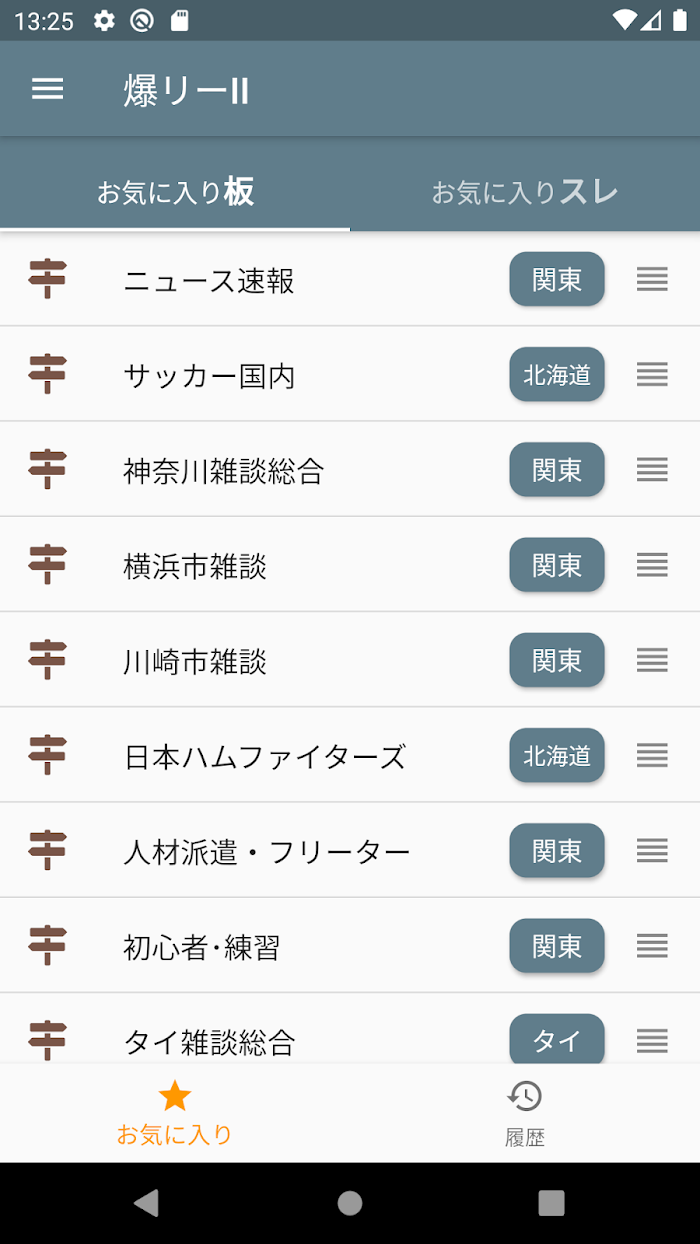Open 人材派遣・フリーター board

click(x=350, y=851)
